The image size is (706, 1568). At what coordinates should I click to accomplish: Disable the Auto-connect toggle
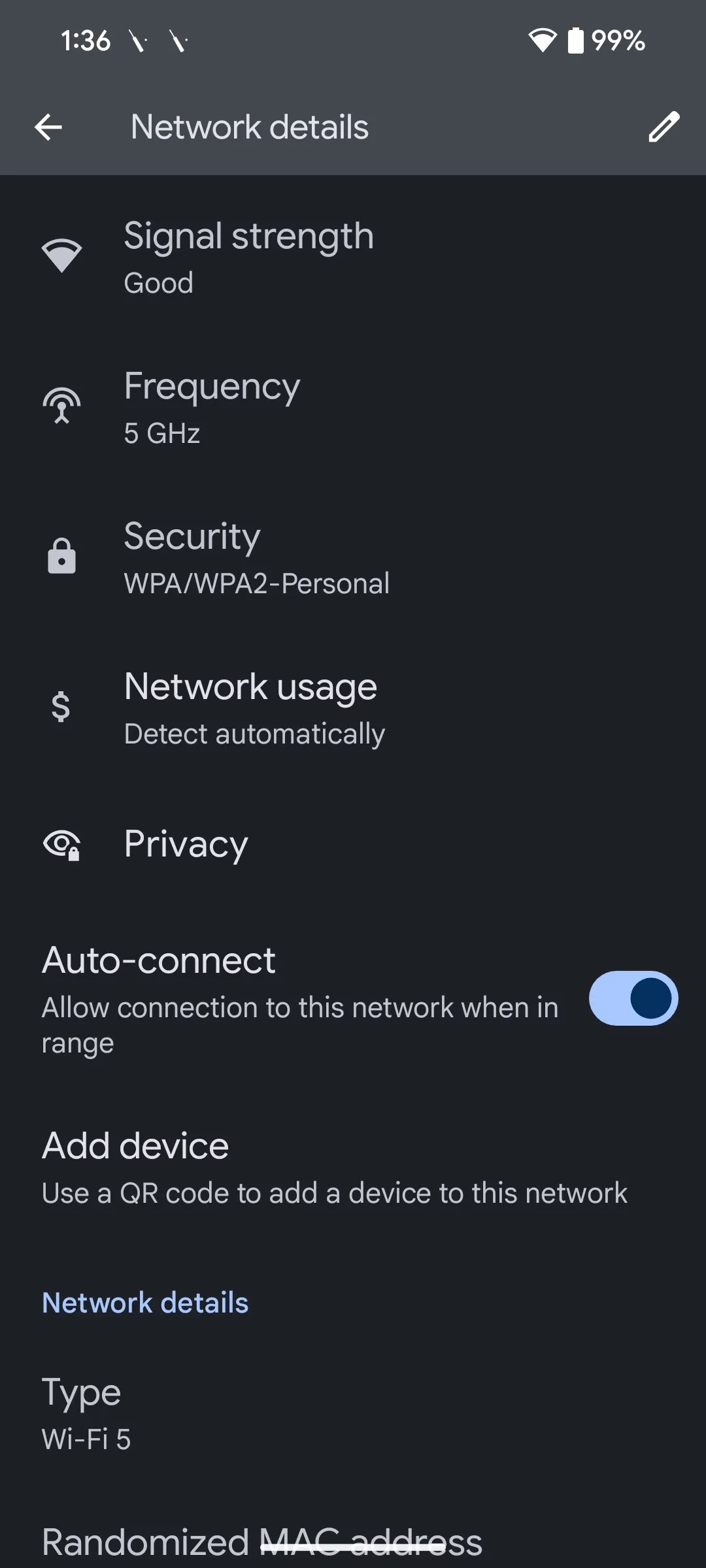click(x=632, y=998)
